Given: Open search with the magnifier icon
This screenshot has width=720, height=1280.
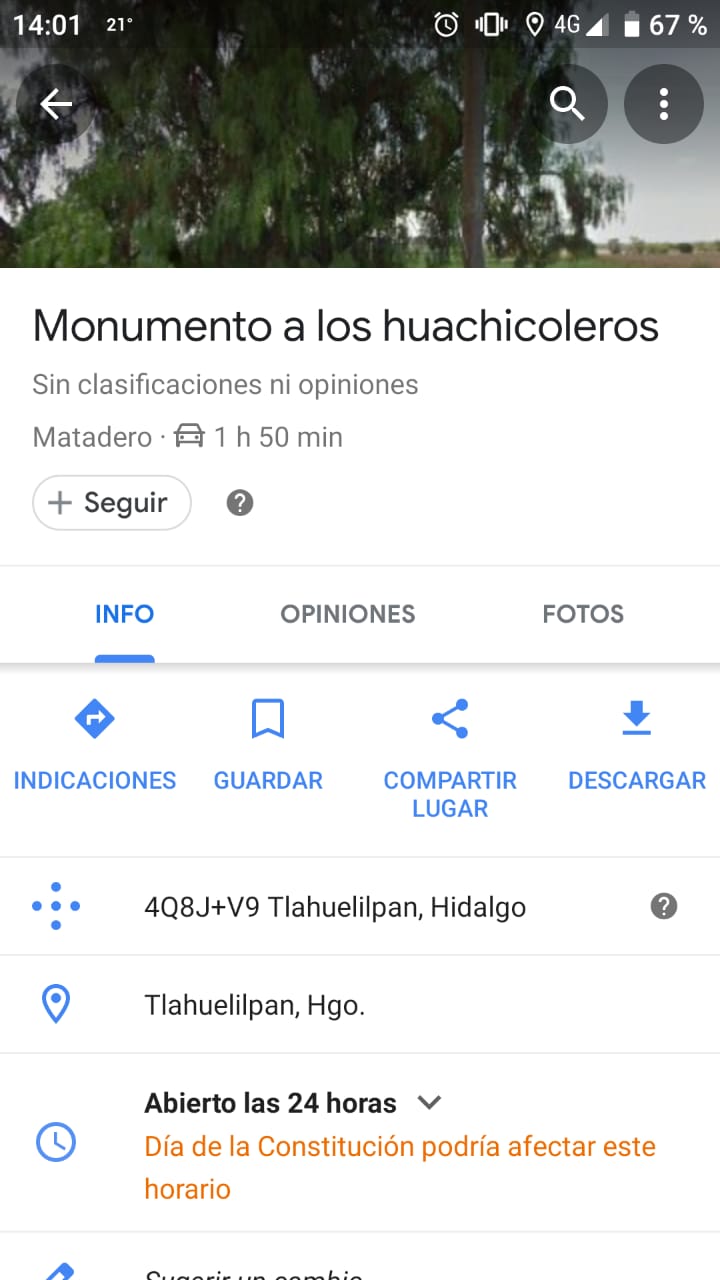Looking at the screenshot, I should pos(568,104).
